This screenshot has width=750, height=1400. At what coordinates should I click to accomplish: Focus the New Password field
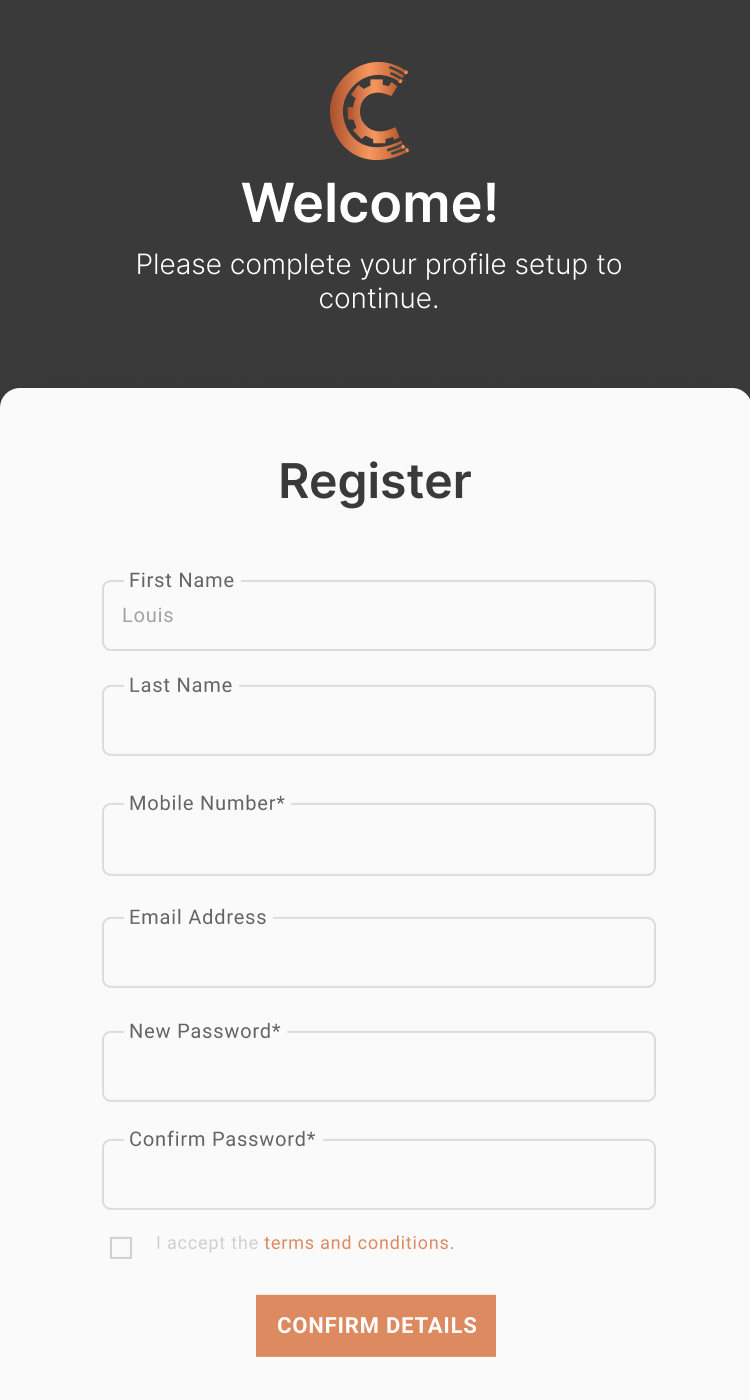click(x=378, y=1067)
